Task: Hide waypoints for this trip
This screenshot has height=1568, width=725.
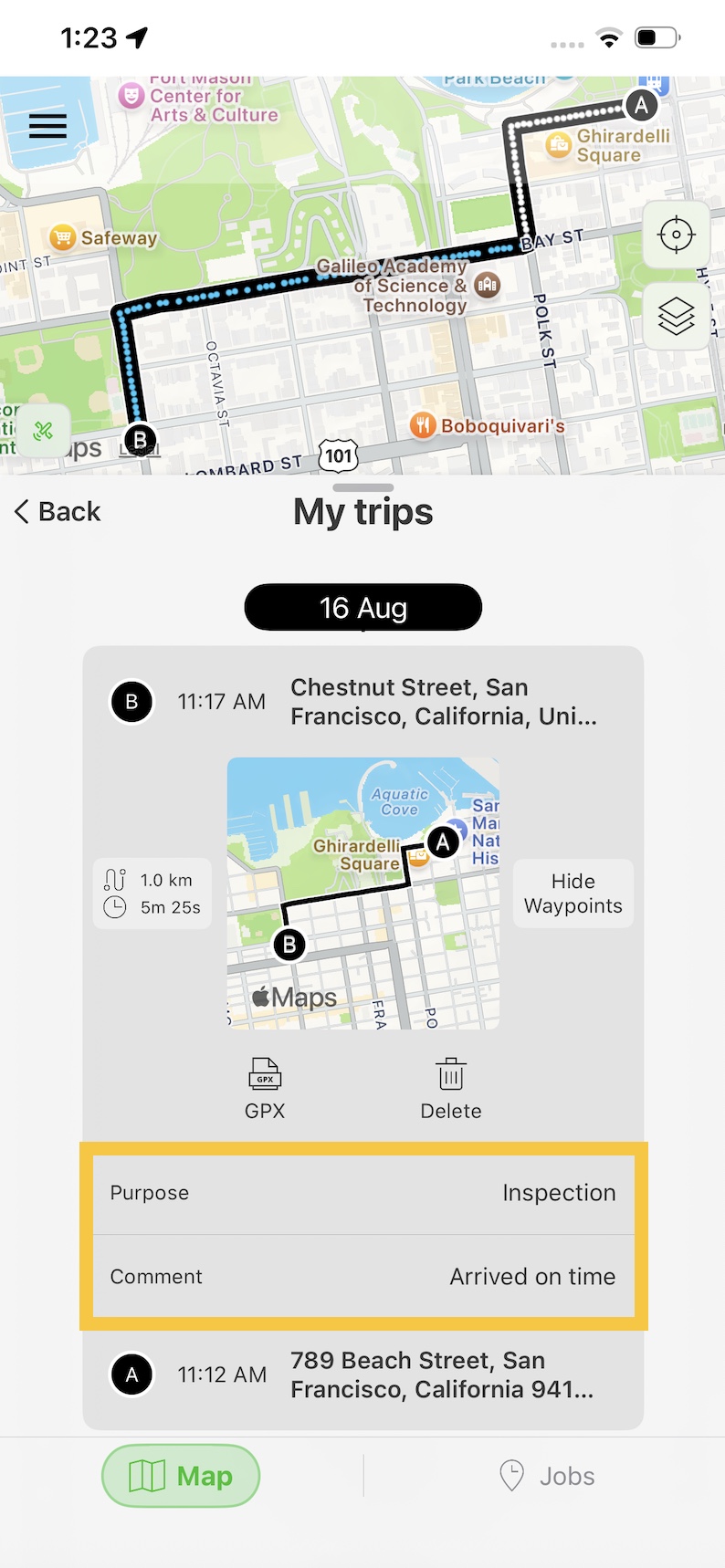Action: [573, 894]
